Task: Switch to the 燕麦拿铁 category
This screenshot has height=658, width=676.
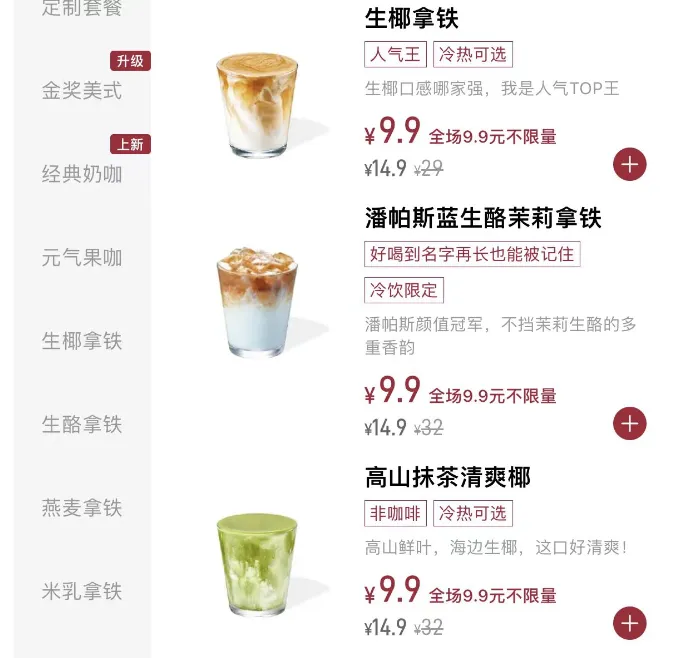Action: click(x=82, y=508)
